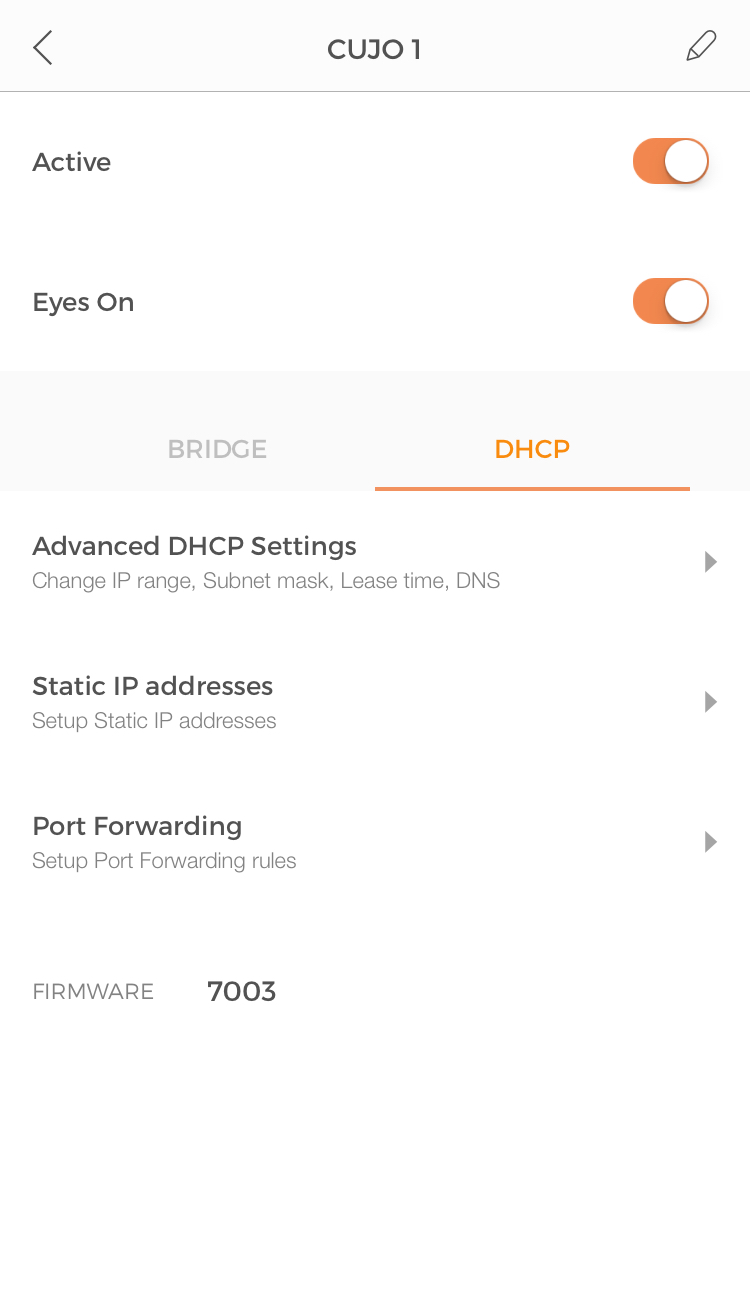The image size is (750, 1297).
Task: Disable the Eyes On toggle
Action: click(670, 302)
